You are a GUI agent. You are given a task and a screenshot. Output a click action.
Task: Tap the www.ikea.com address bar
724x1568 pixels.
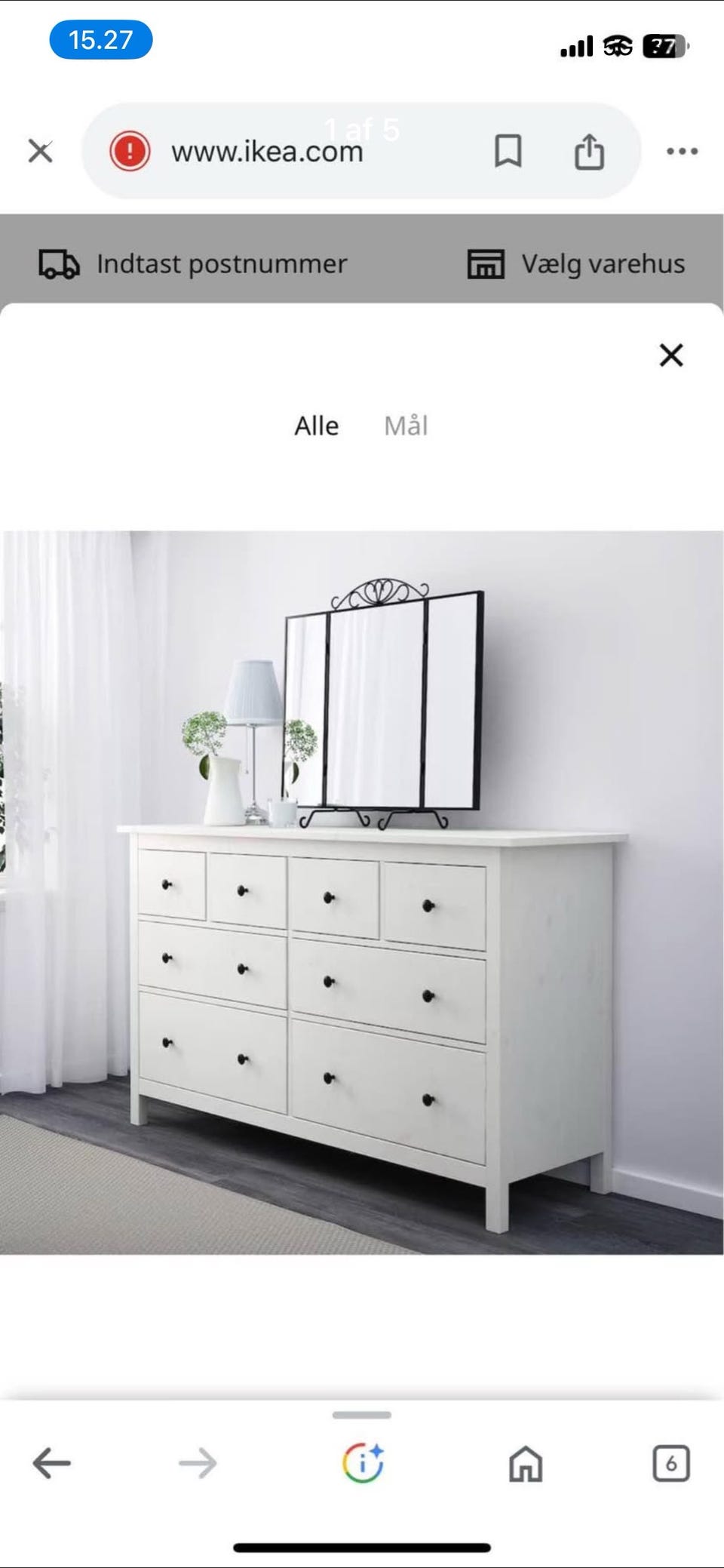[268, 151]
